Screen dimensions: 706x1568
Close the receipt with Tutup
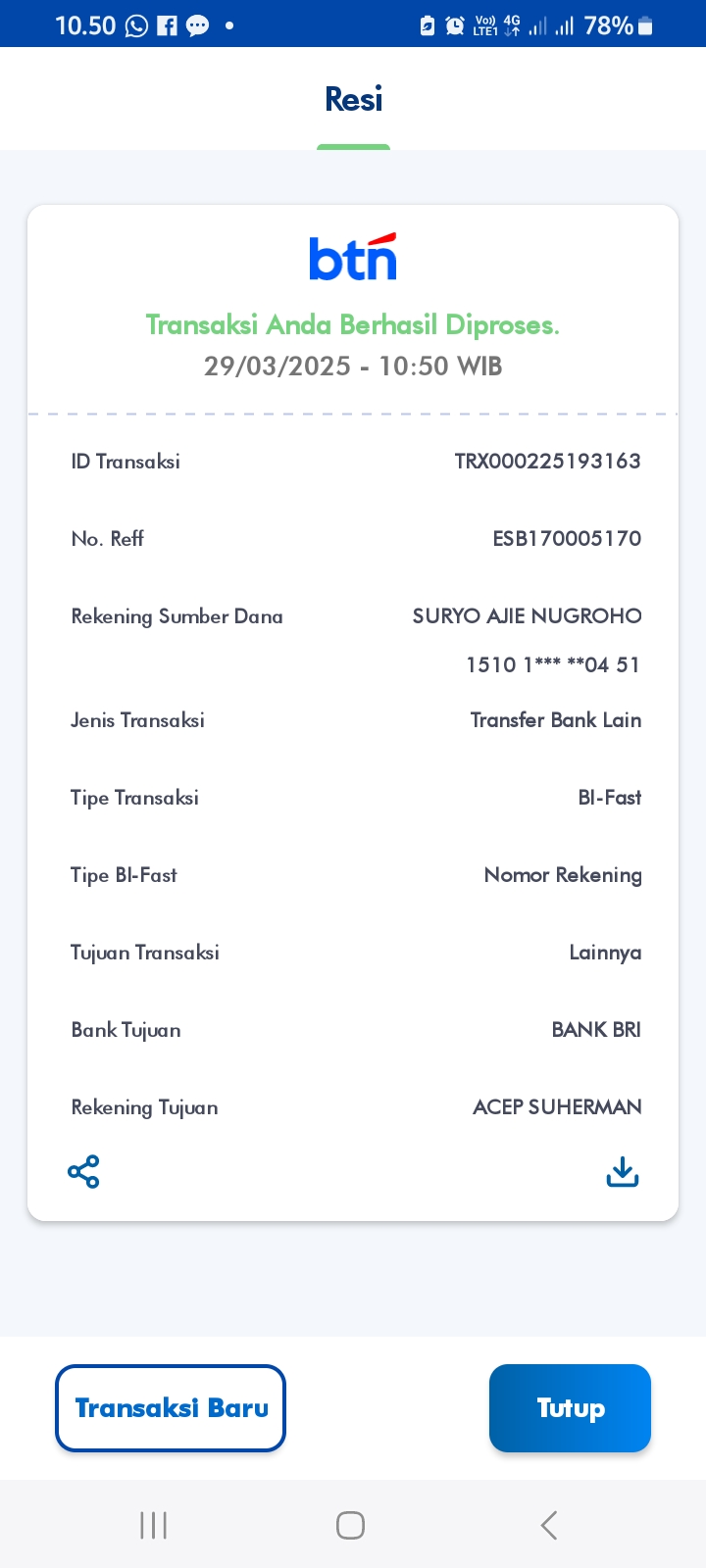coord(570,1408)
